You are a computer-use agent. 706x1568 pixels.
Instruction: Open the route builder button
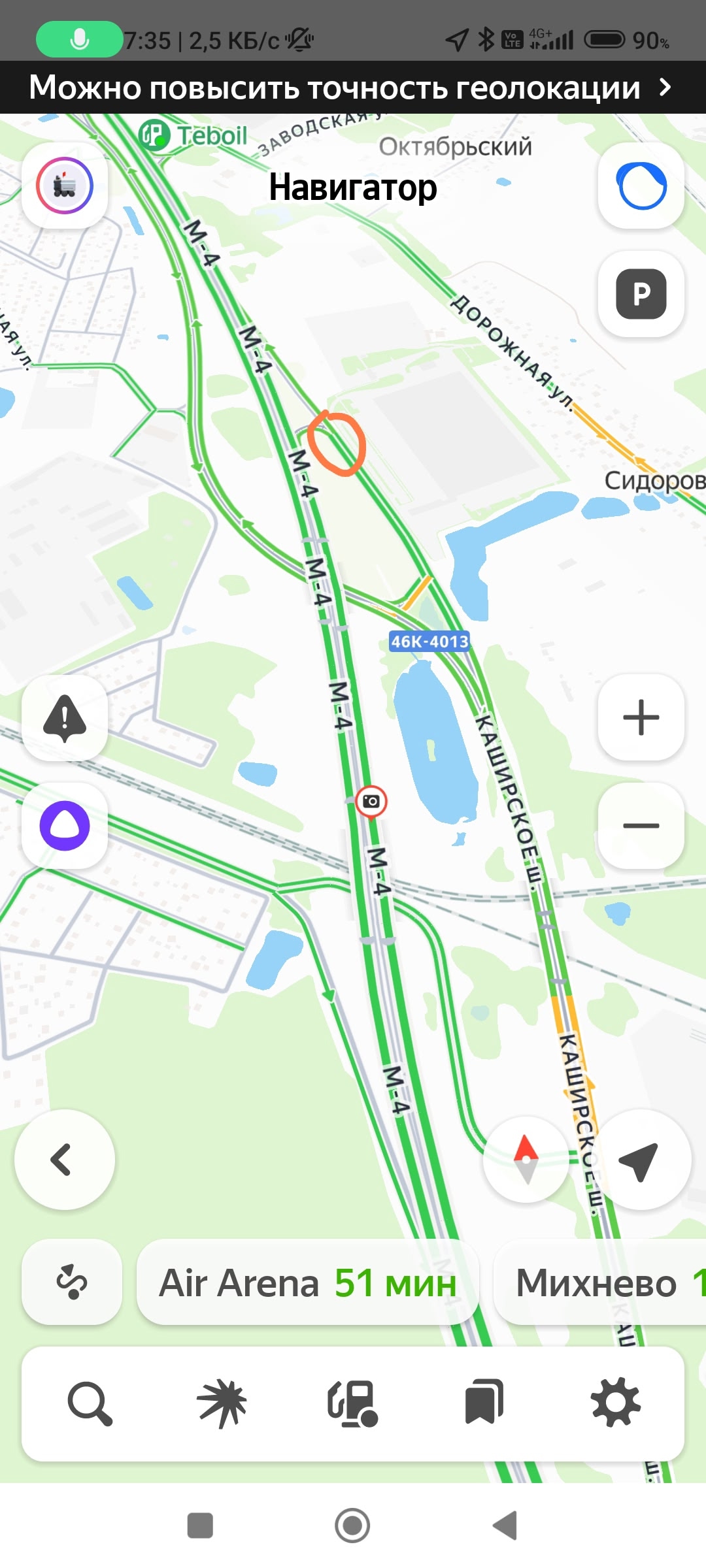tap(72, 1282)
